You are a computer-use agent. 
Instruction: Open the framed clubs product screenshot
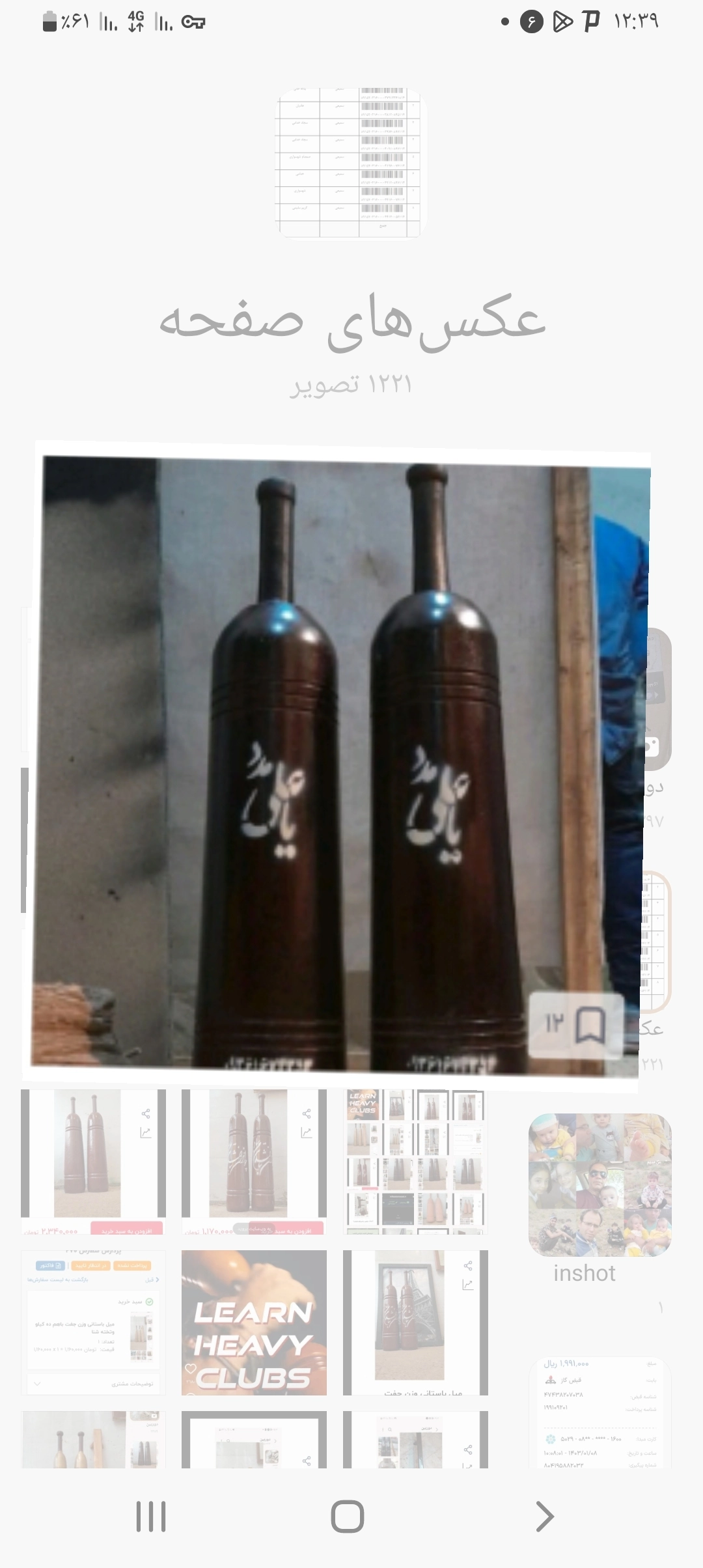(415, 1322)
